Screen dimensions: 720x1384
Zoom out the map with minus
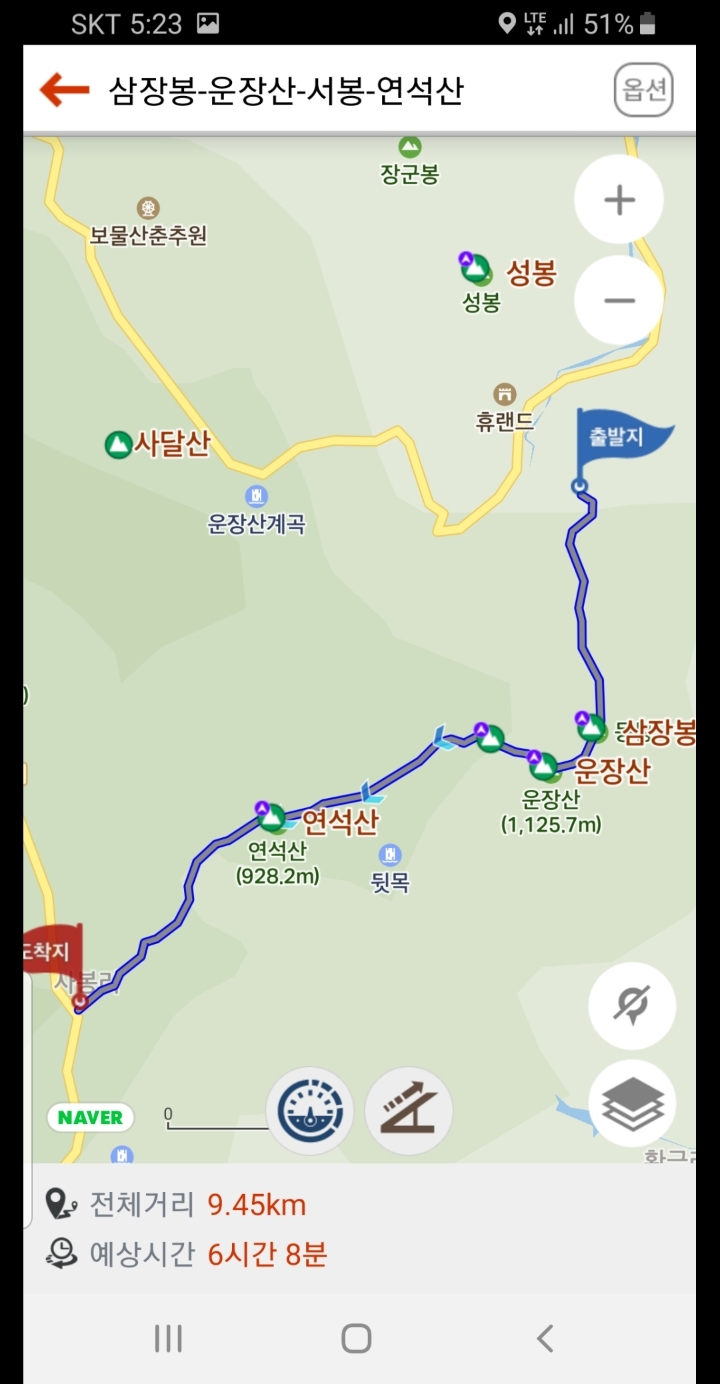[619, 300]
